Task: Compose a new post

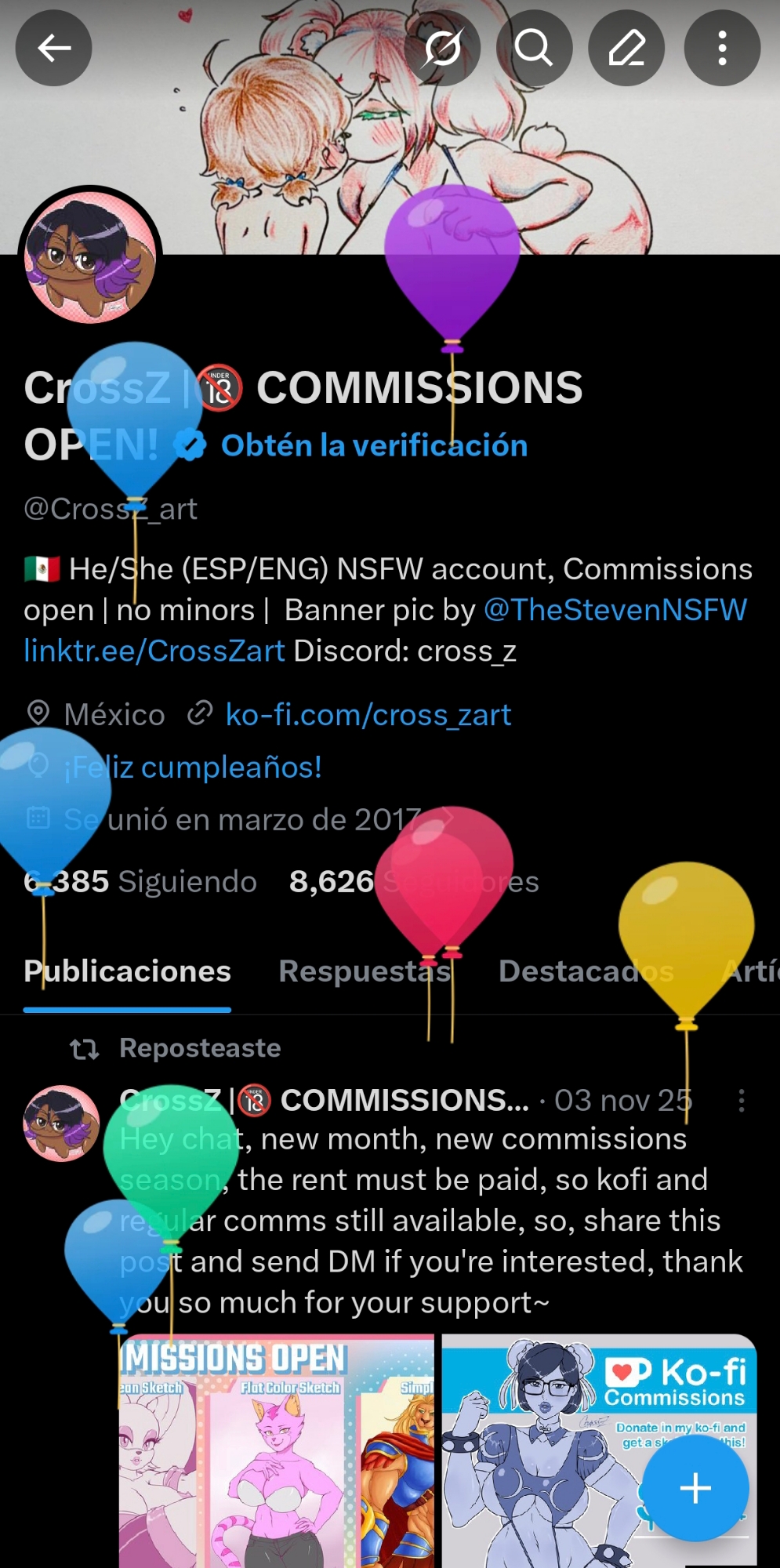Action: click(x=695, y=1488)
